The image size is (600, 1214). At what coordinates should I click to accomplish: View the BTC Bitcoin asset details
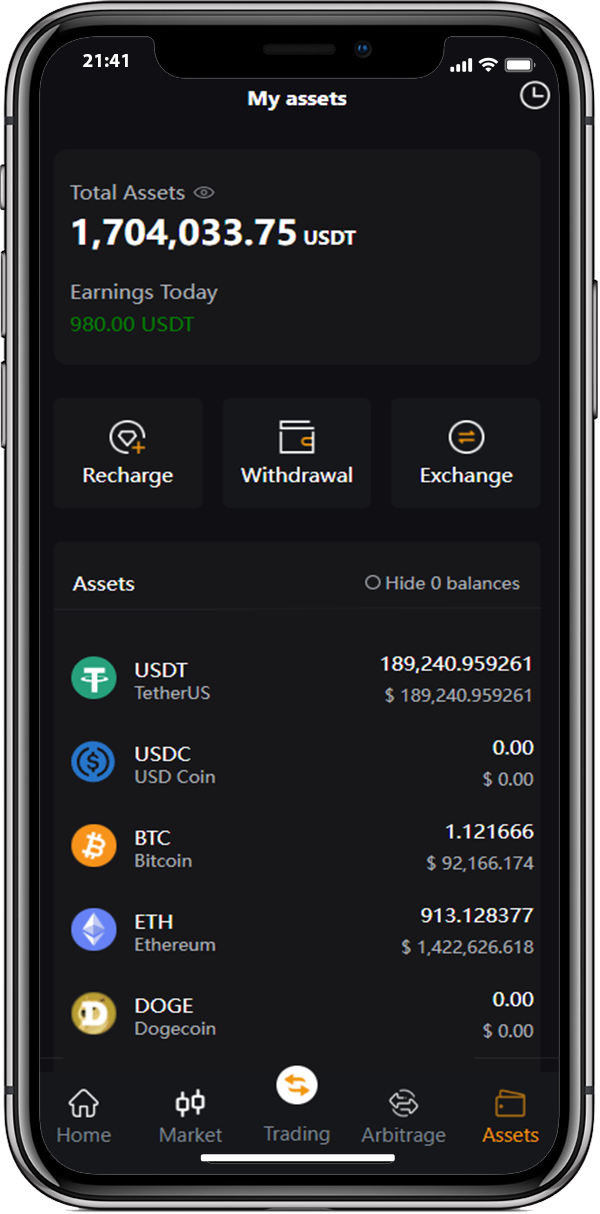tap(300, 847)
